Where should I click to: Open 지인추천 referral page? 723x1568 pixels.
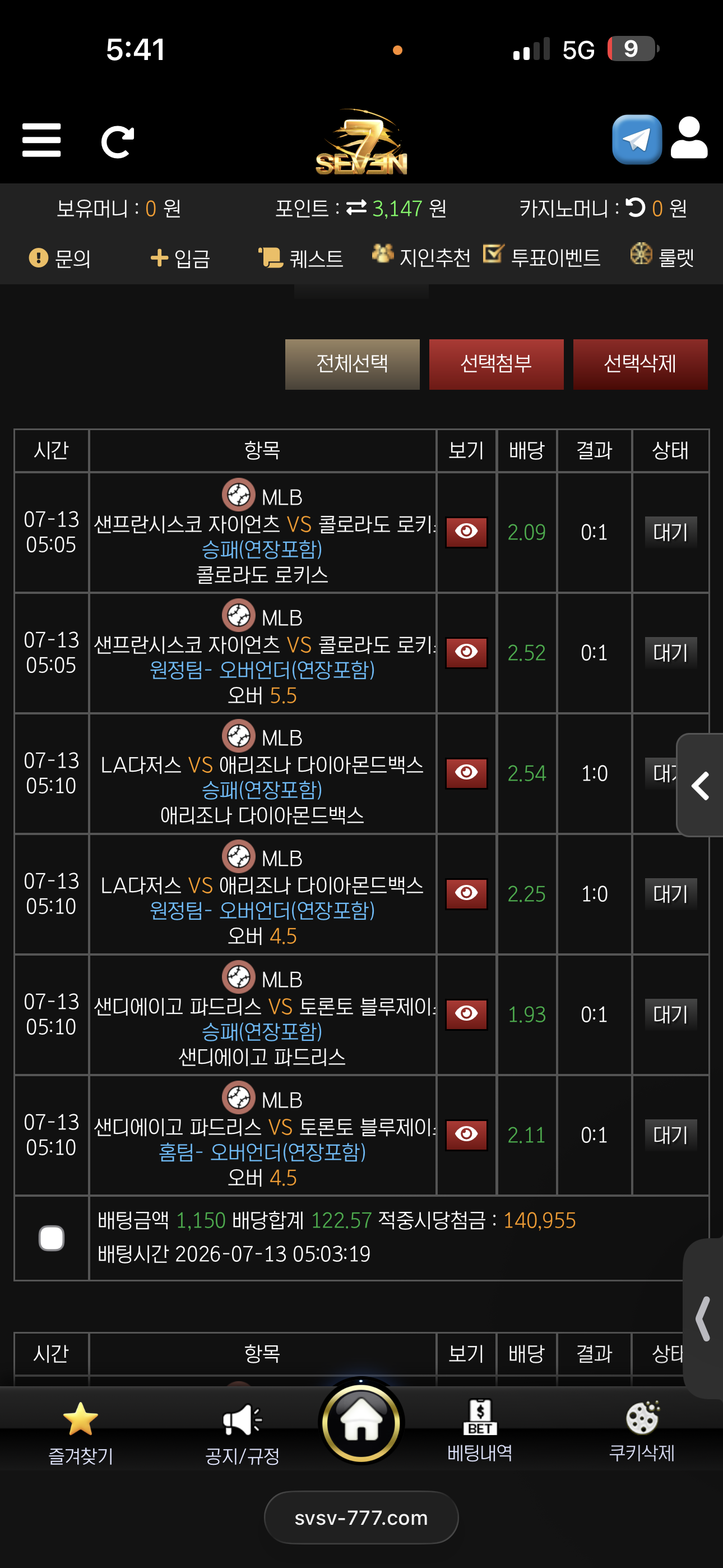pyautogui.click(x=421, y=257)
